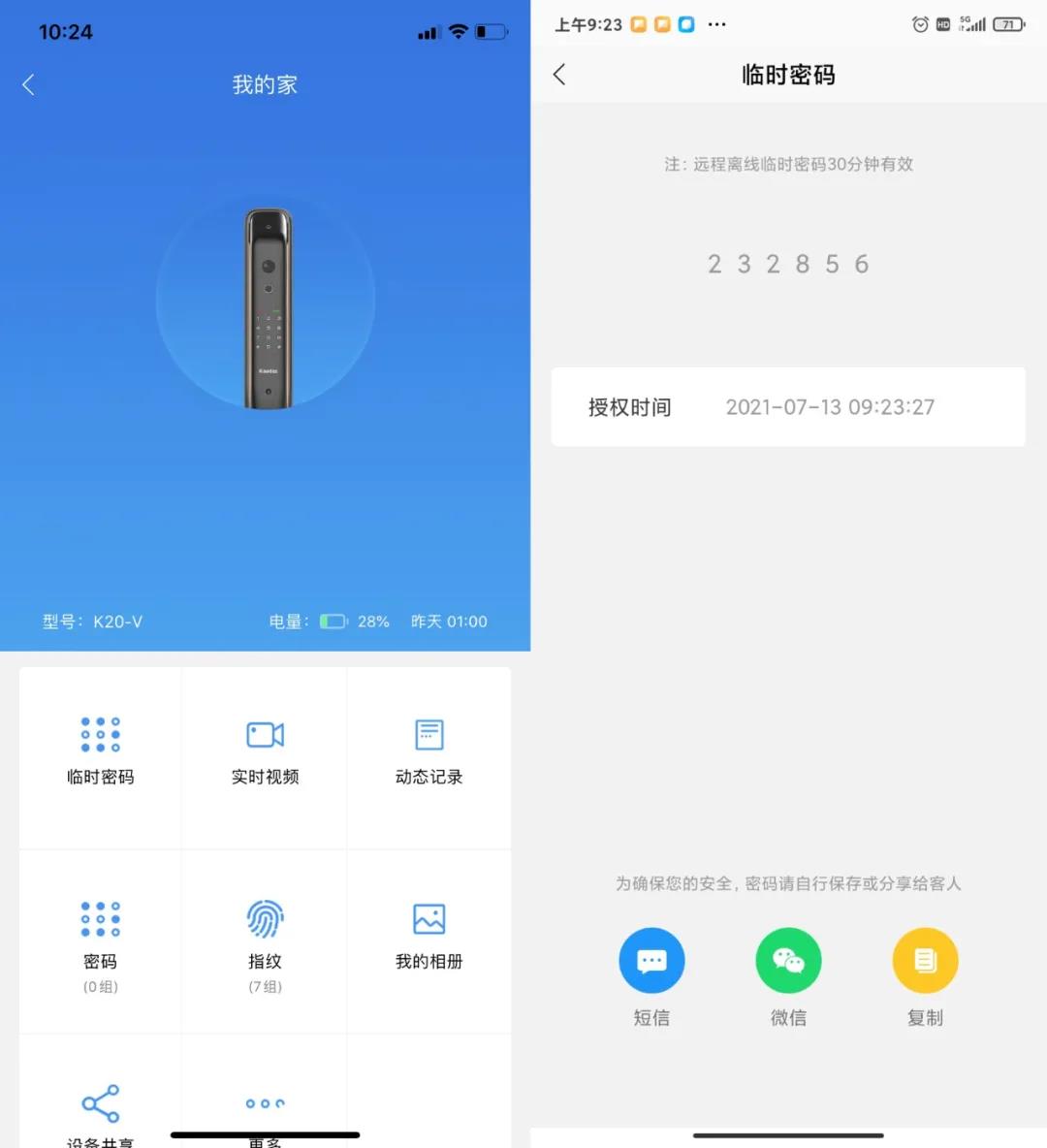The width and height of the screenshot is (1047, 1148).
Task: Go back from the 临时密码 page
Action: point(559,75)
